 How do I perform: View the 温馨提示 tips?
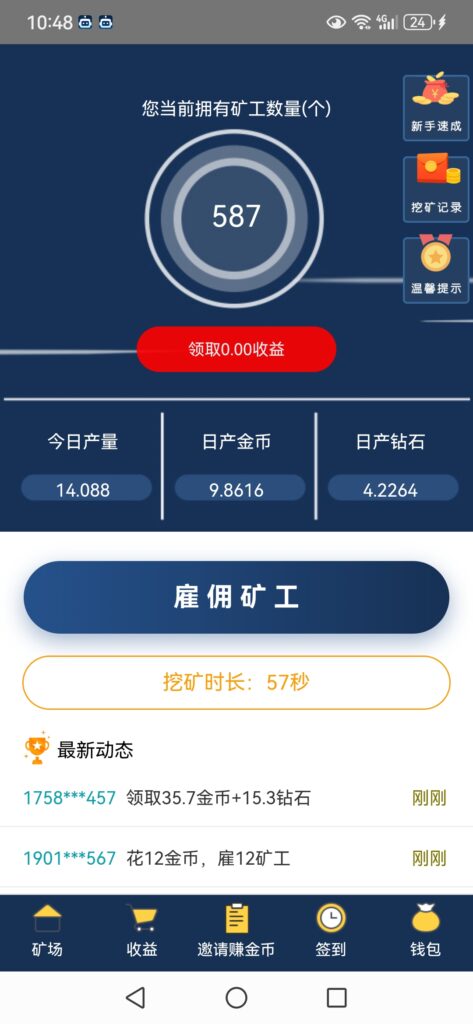point(436,270)
